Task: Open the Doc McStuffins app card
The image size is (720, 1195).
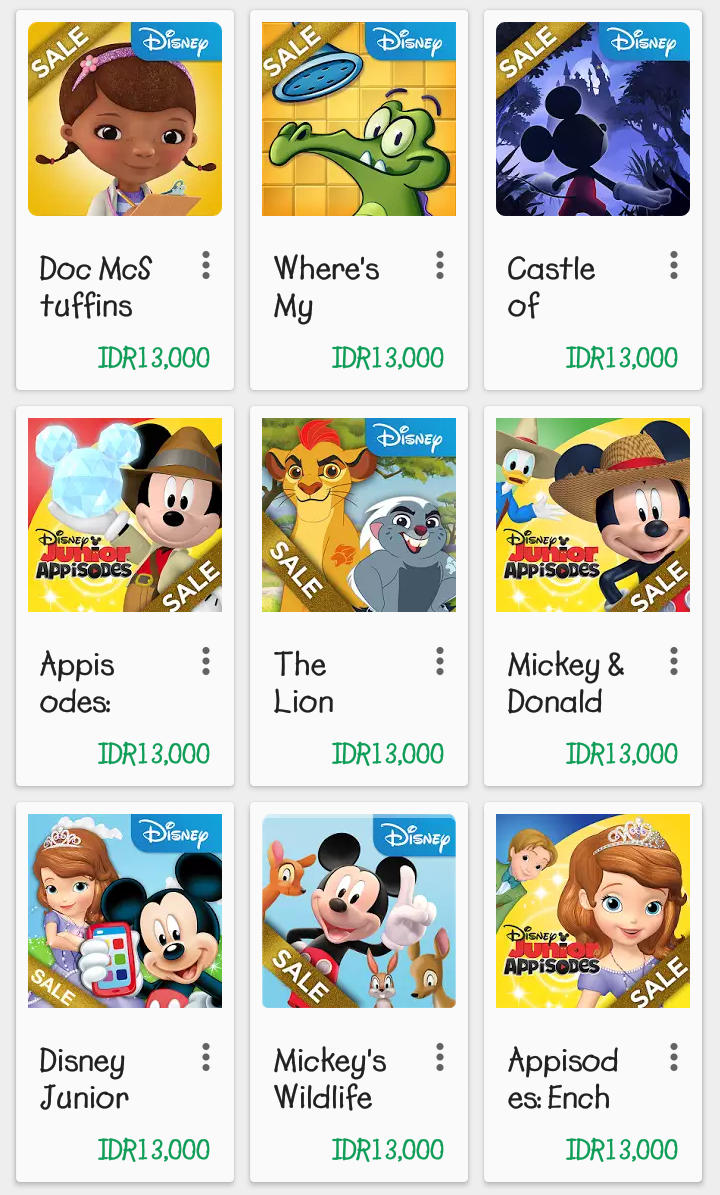Action: pos(125,120)
